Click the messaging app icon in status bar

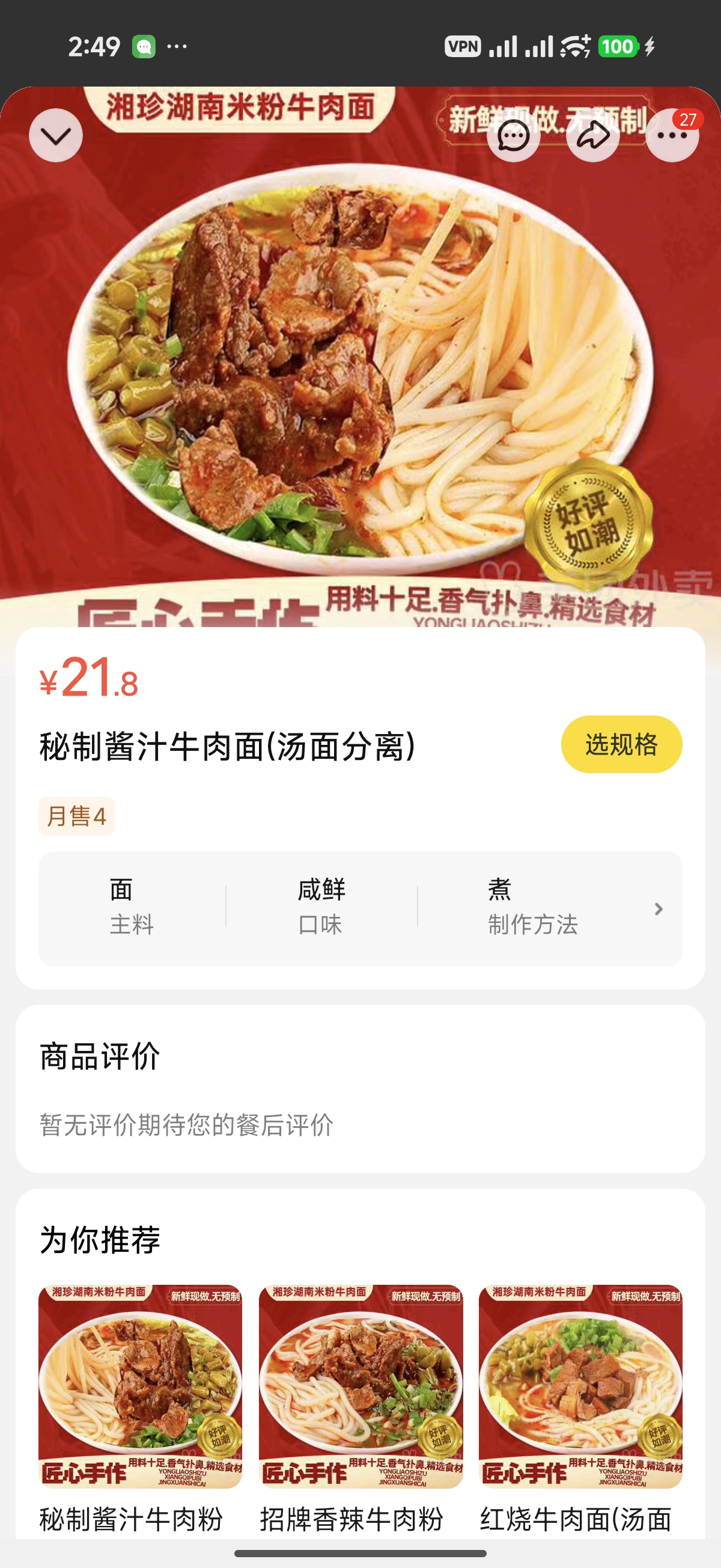coord(144,45)
